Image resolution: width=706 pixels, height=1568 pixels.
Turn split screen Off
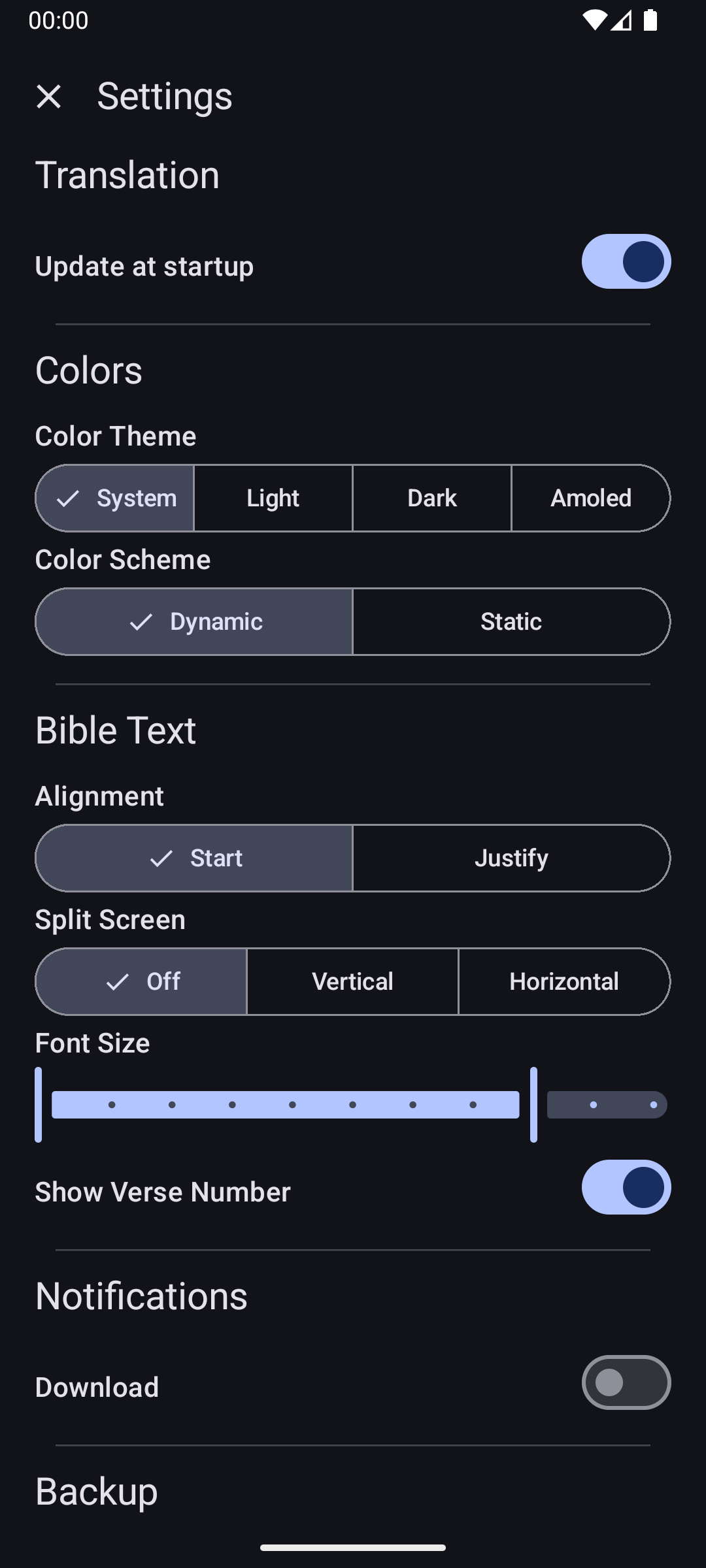pyautogui.click(x=141, y=982)
